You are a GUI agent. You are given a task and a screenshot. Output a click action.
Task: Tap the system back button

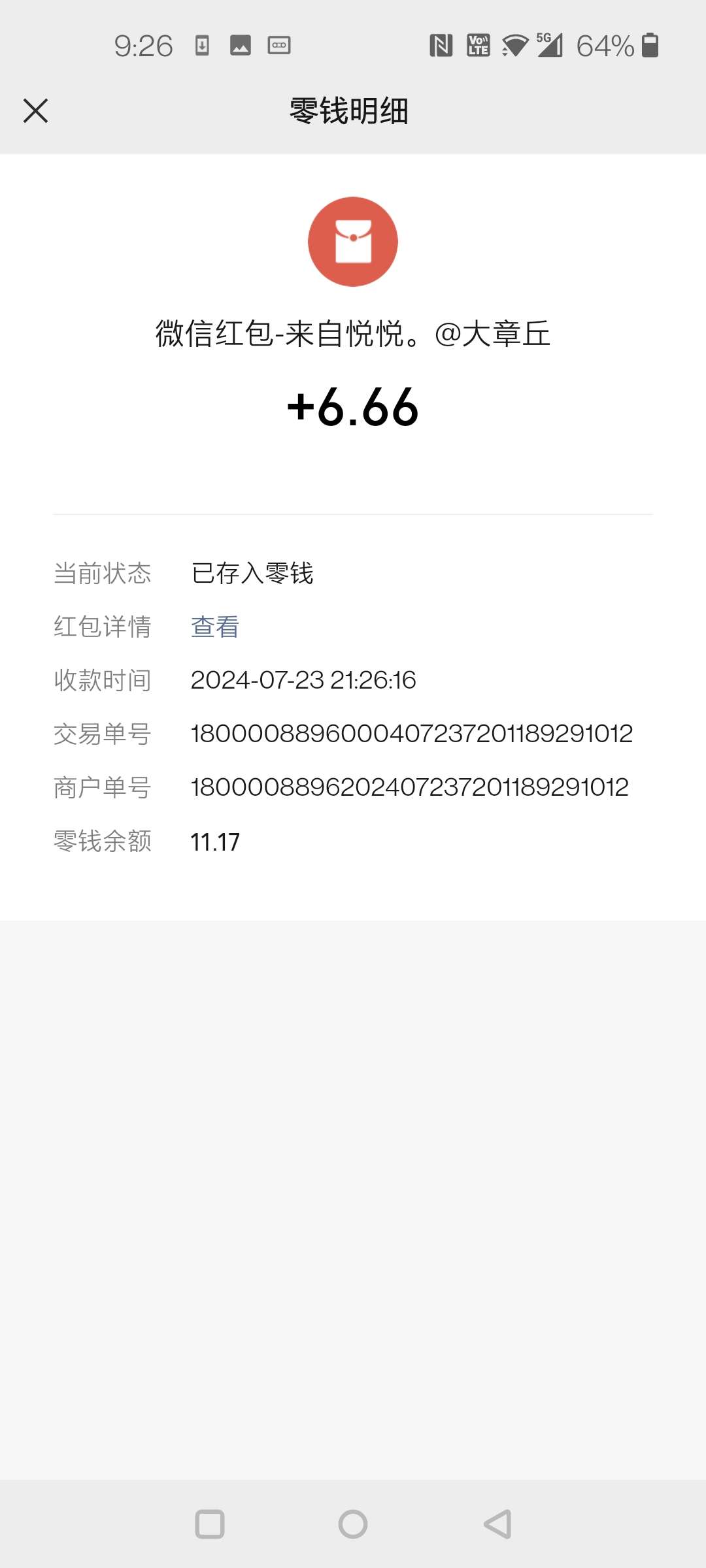coord(497,1524)
